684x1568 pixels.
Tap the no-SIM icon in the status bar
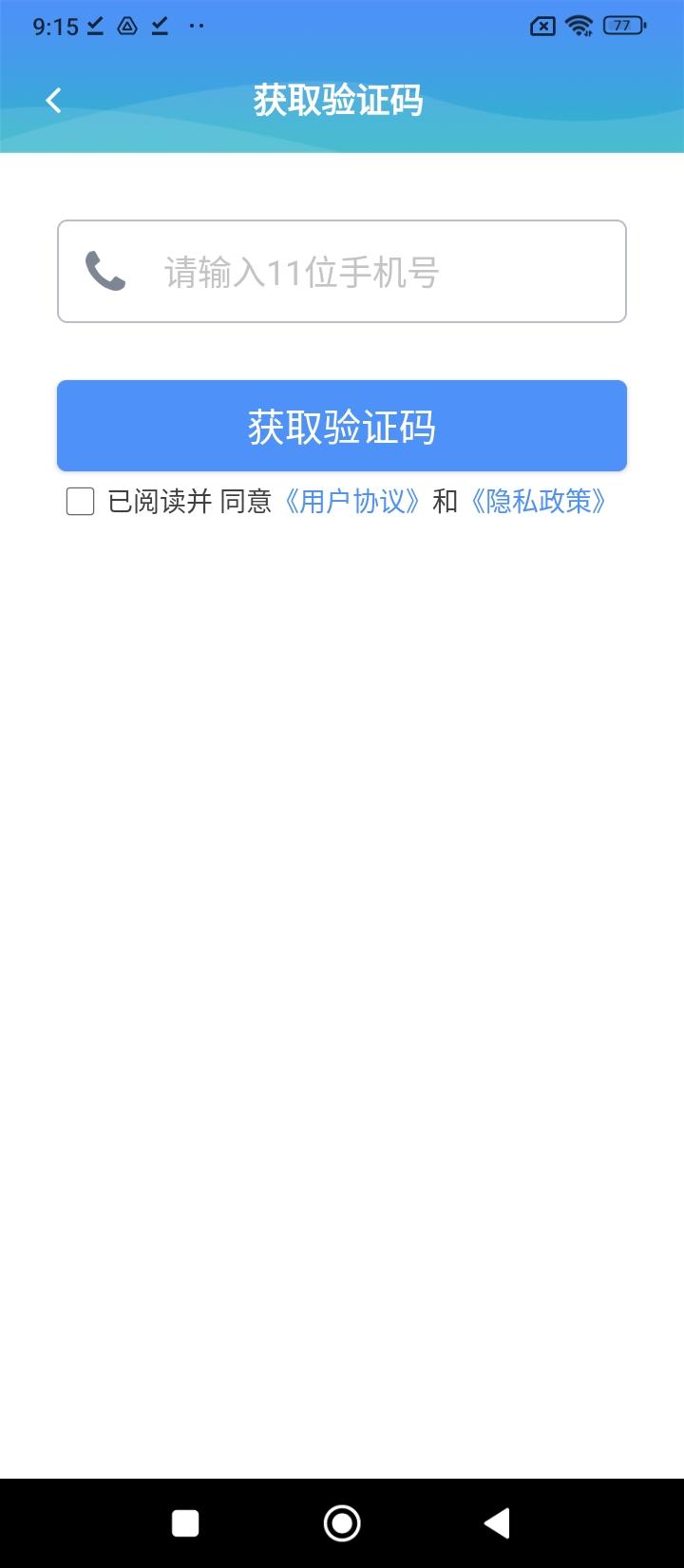[x=541, y=26]
